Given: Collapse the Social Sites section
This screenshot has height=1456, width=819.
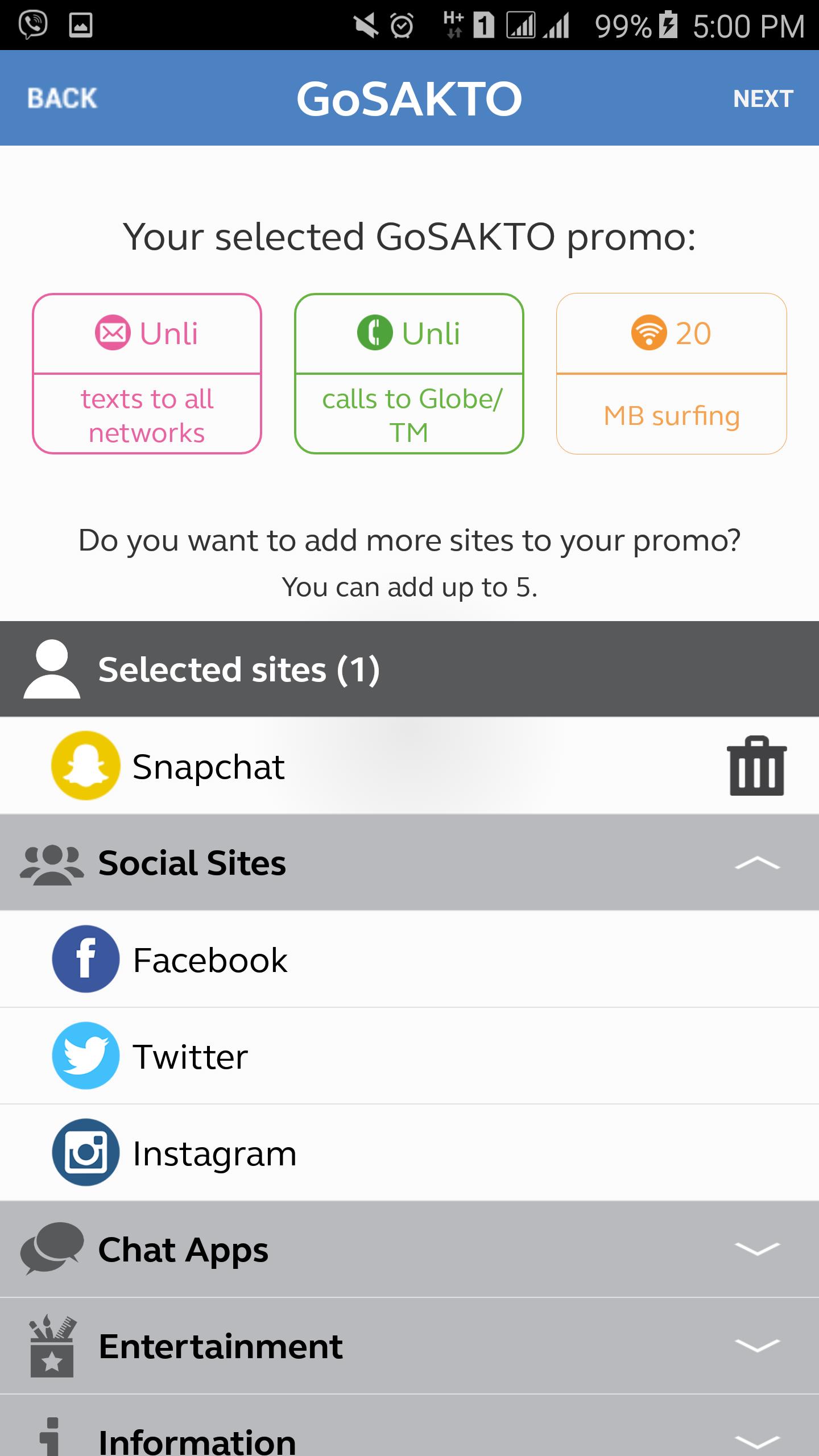Looking at the screenshot, I should (x=756, y=863).
